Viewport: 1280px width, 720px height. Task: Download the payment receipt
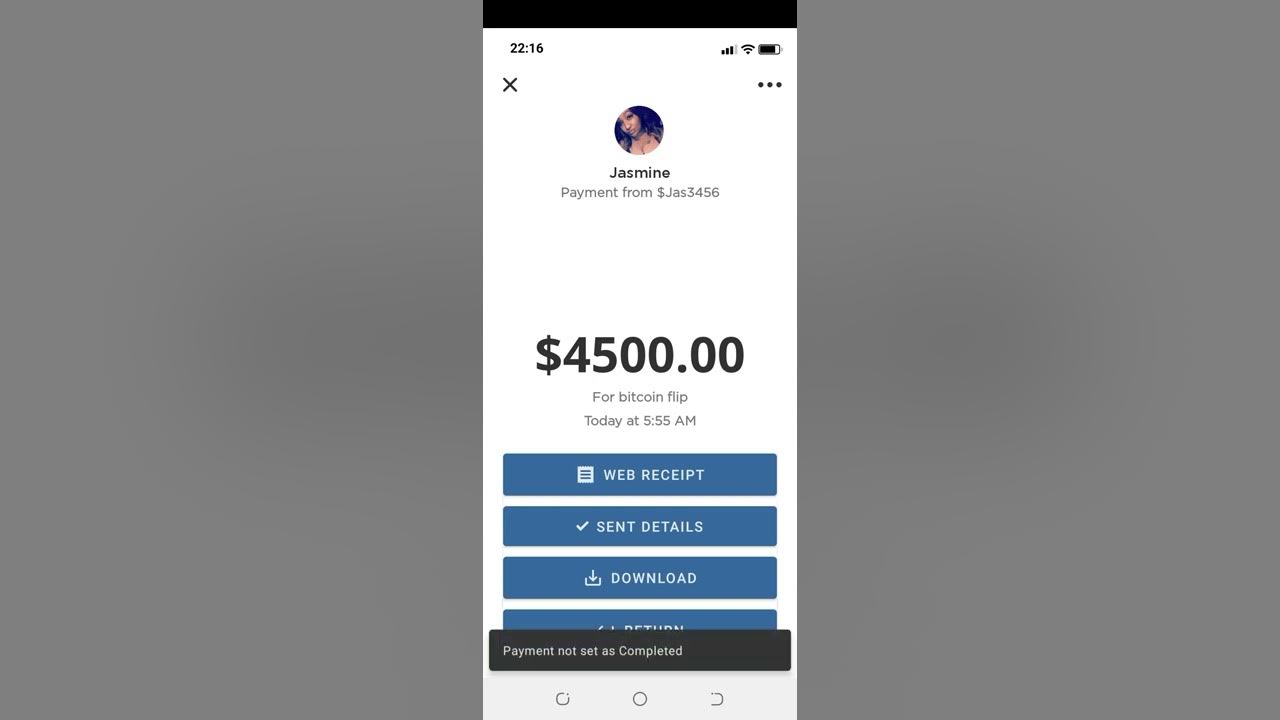pyautogui.click(x=640, y=578)
